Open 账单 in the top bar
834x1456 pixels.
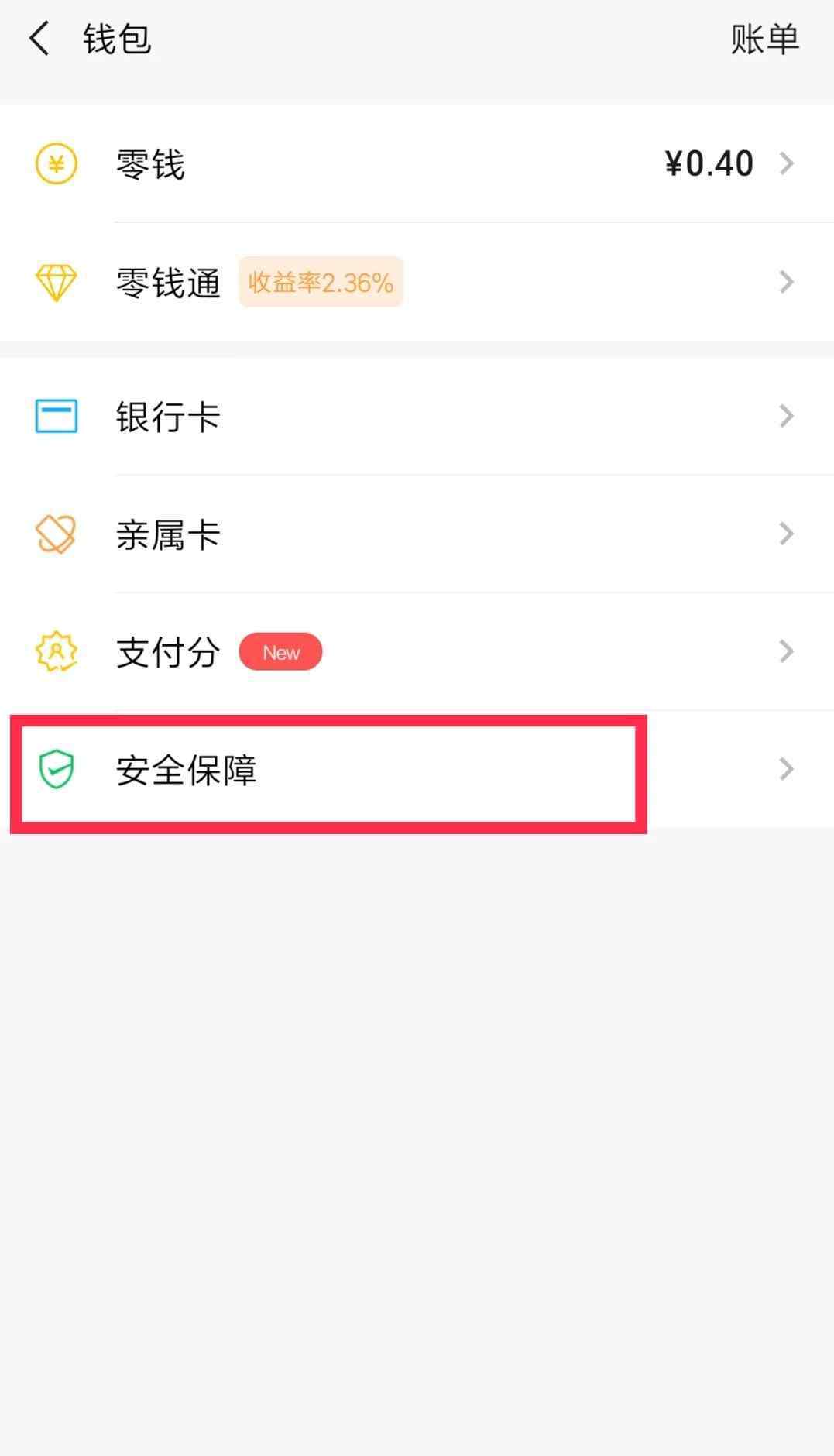[764, 39]
